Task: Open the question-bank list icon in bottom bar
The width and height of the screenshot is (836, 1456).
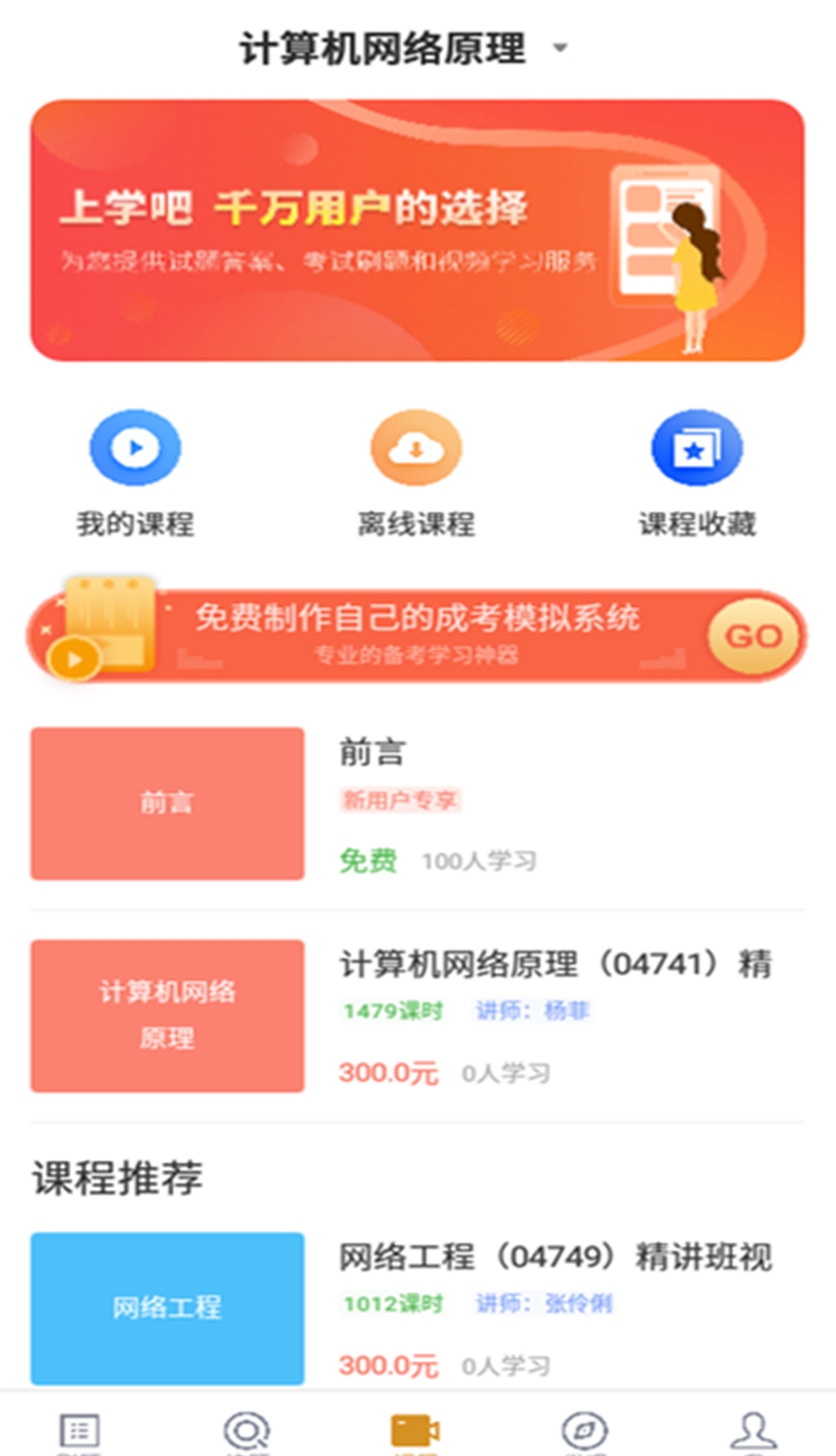Action: point(79,1429)
